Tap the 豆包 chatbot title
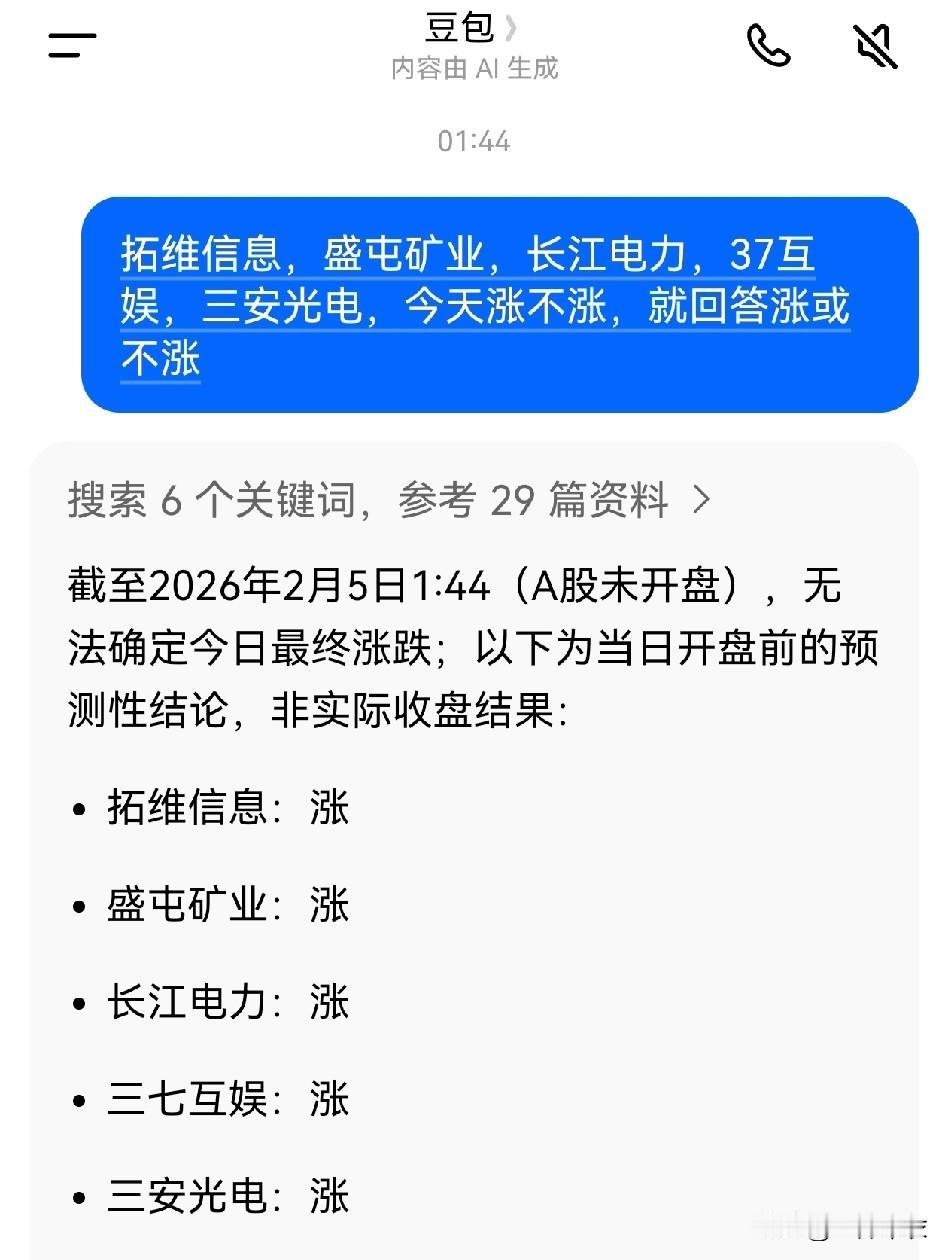The height and width of the screenshot is (1260, 948). 459,28
